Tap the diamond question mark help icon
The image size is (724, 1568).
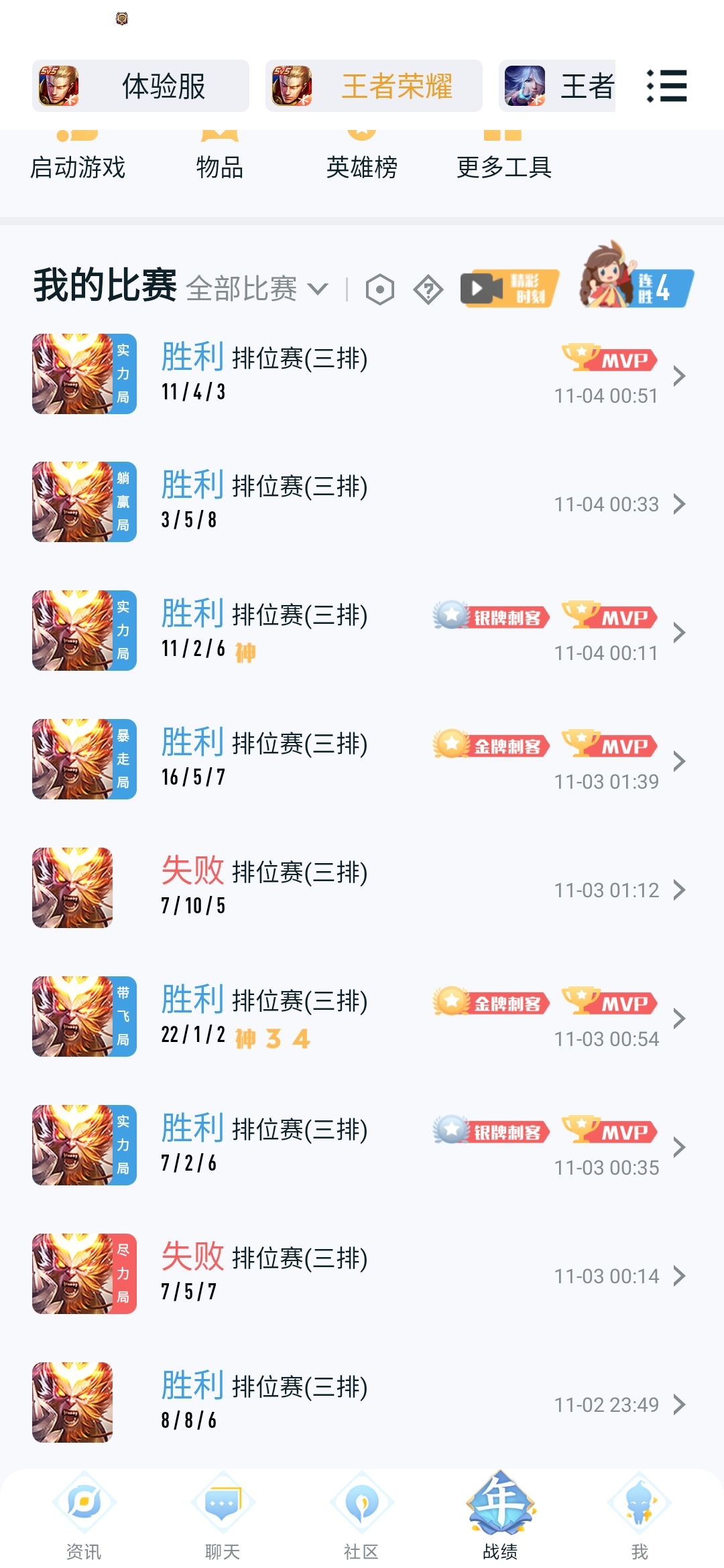coord(428,289)
